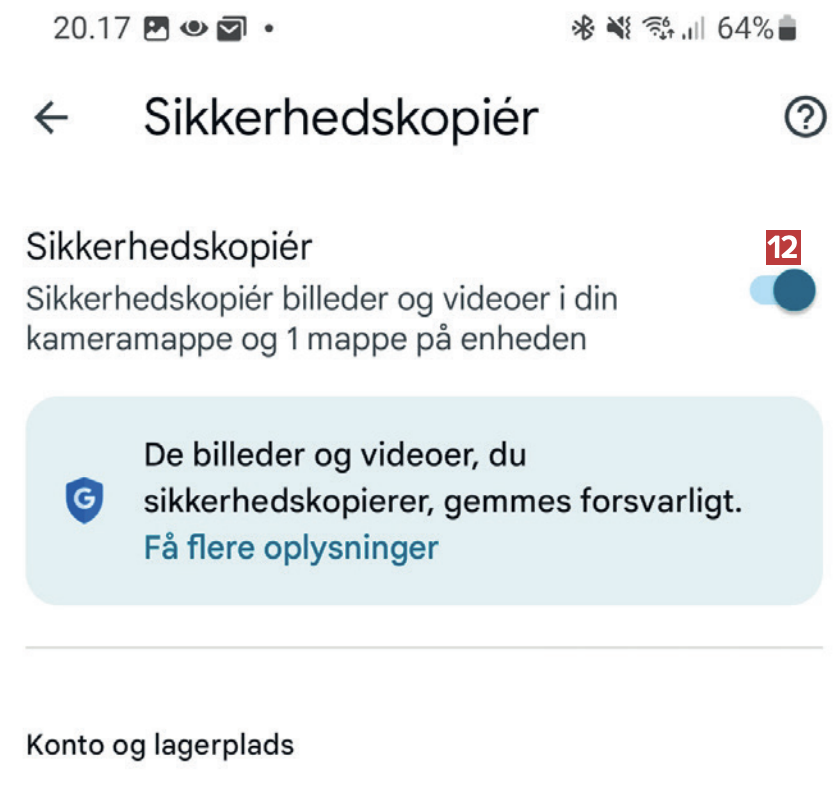
Task: Toggle the Sikkerhedskopiér backup switch
Action: tap(783, 291)
